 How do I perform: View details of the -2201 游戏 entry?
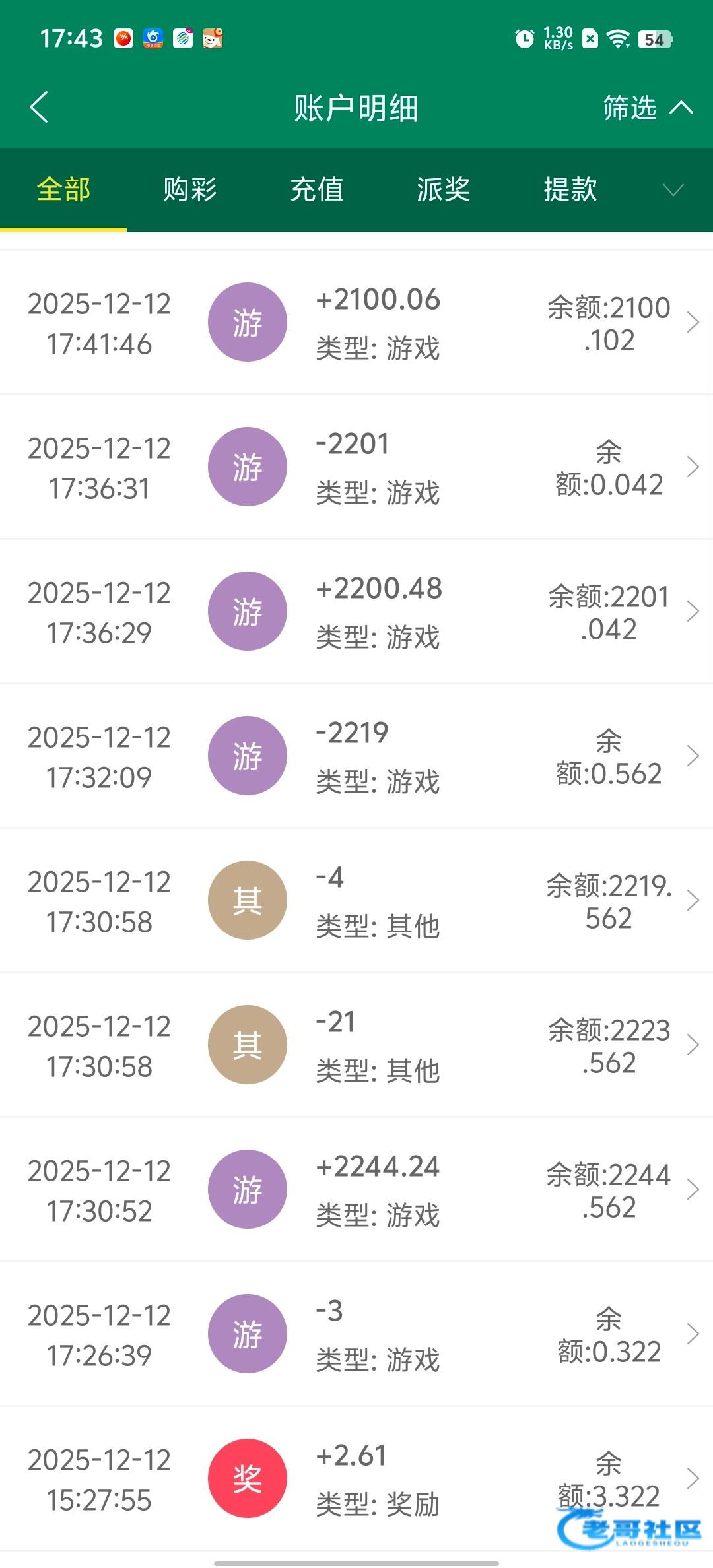356,467
